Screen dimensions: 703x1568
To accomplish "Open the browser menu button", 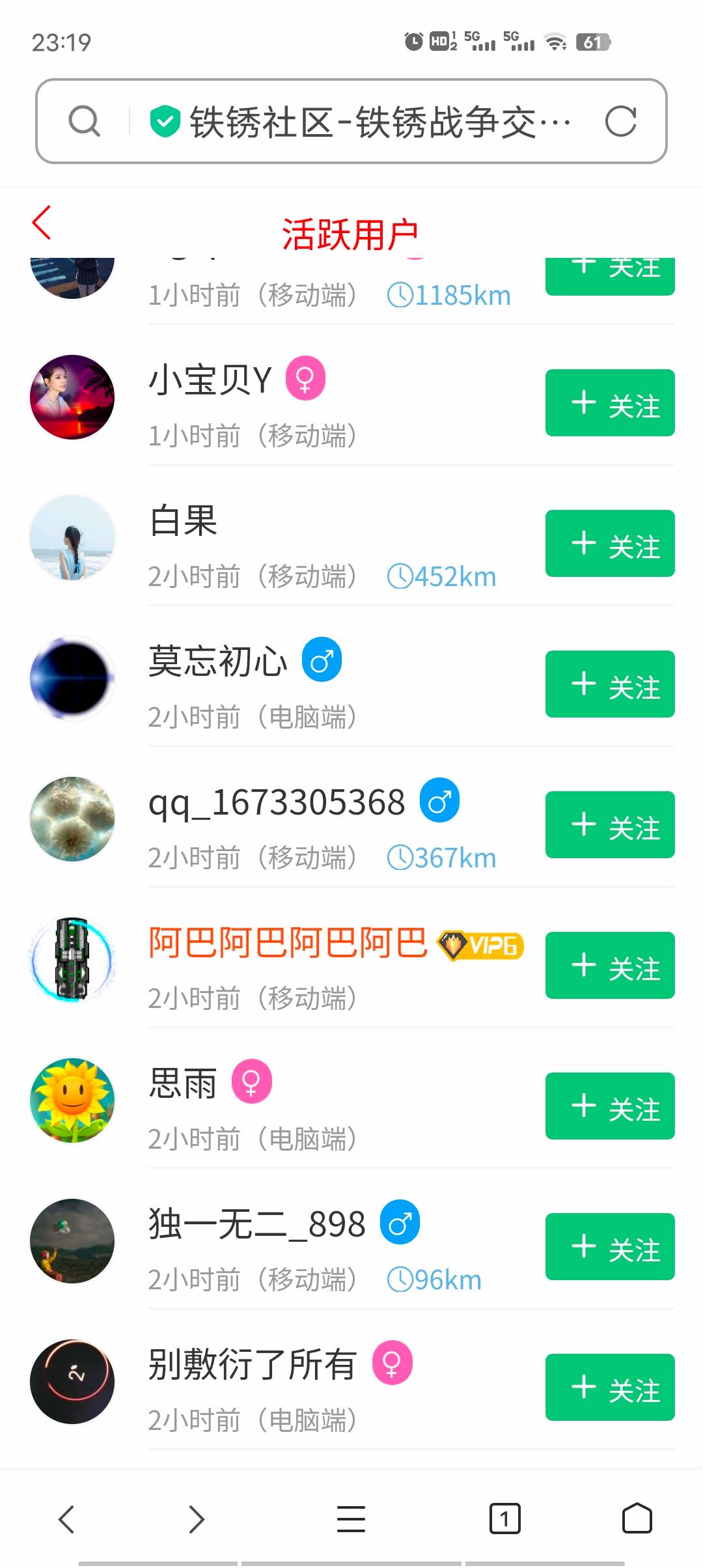I will tap(351, 1519).
